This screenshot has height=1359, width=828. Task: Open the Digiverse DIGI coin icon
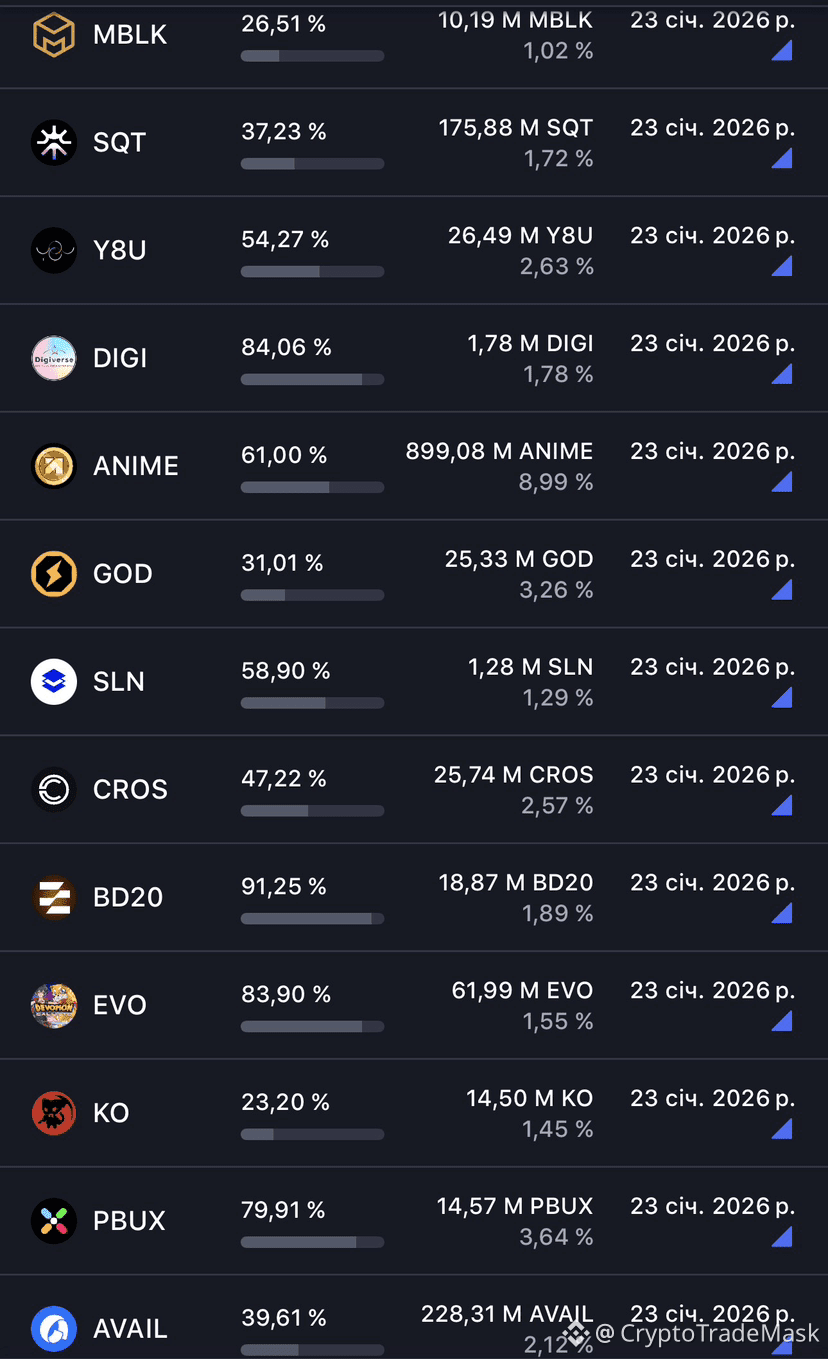coord(54,358)
